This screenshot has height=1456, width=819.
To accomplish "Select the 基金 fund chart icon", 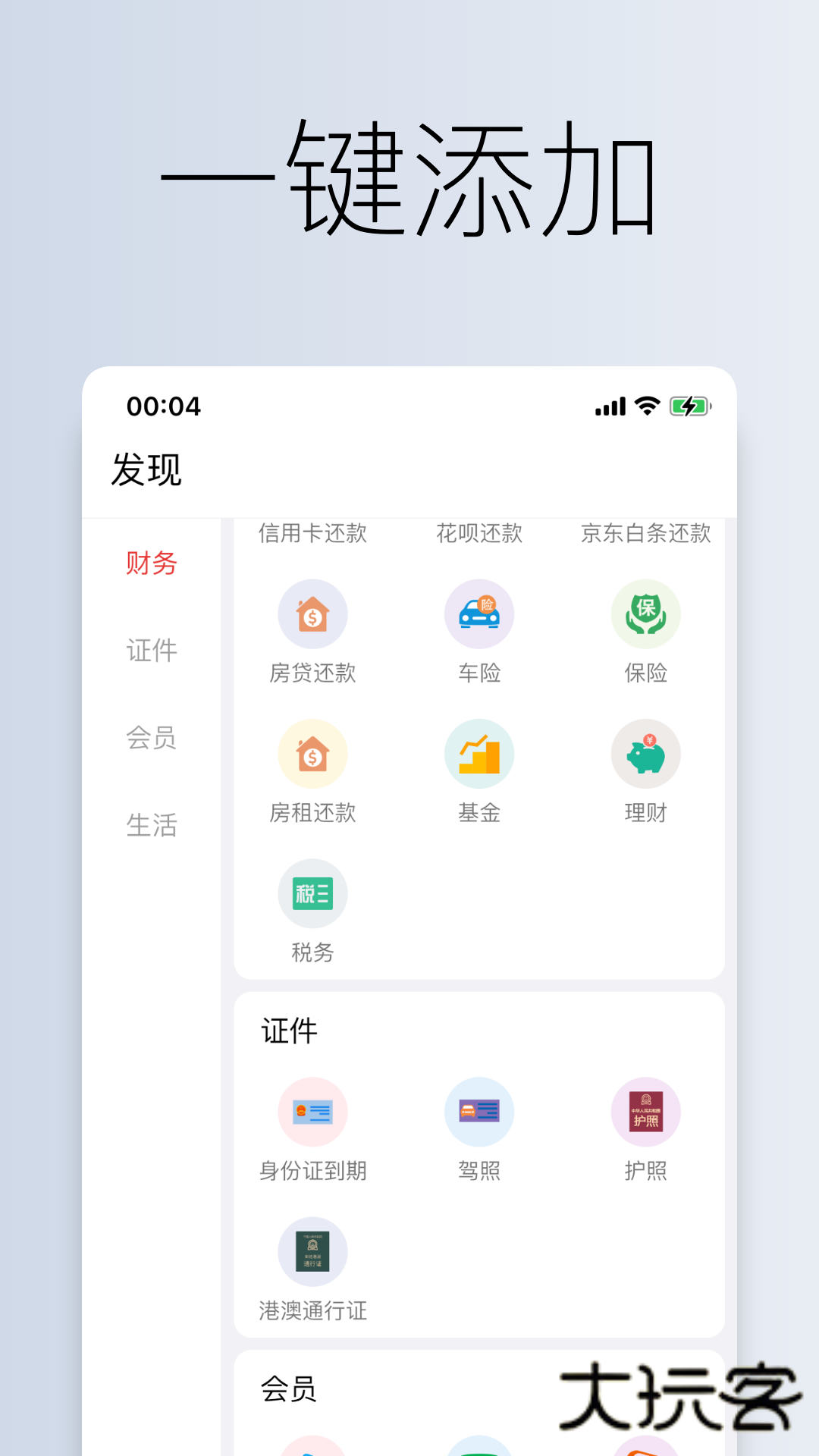I will click(x=479, y=753).
